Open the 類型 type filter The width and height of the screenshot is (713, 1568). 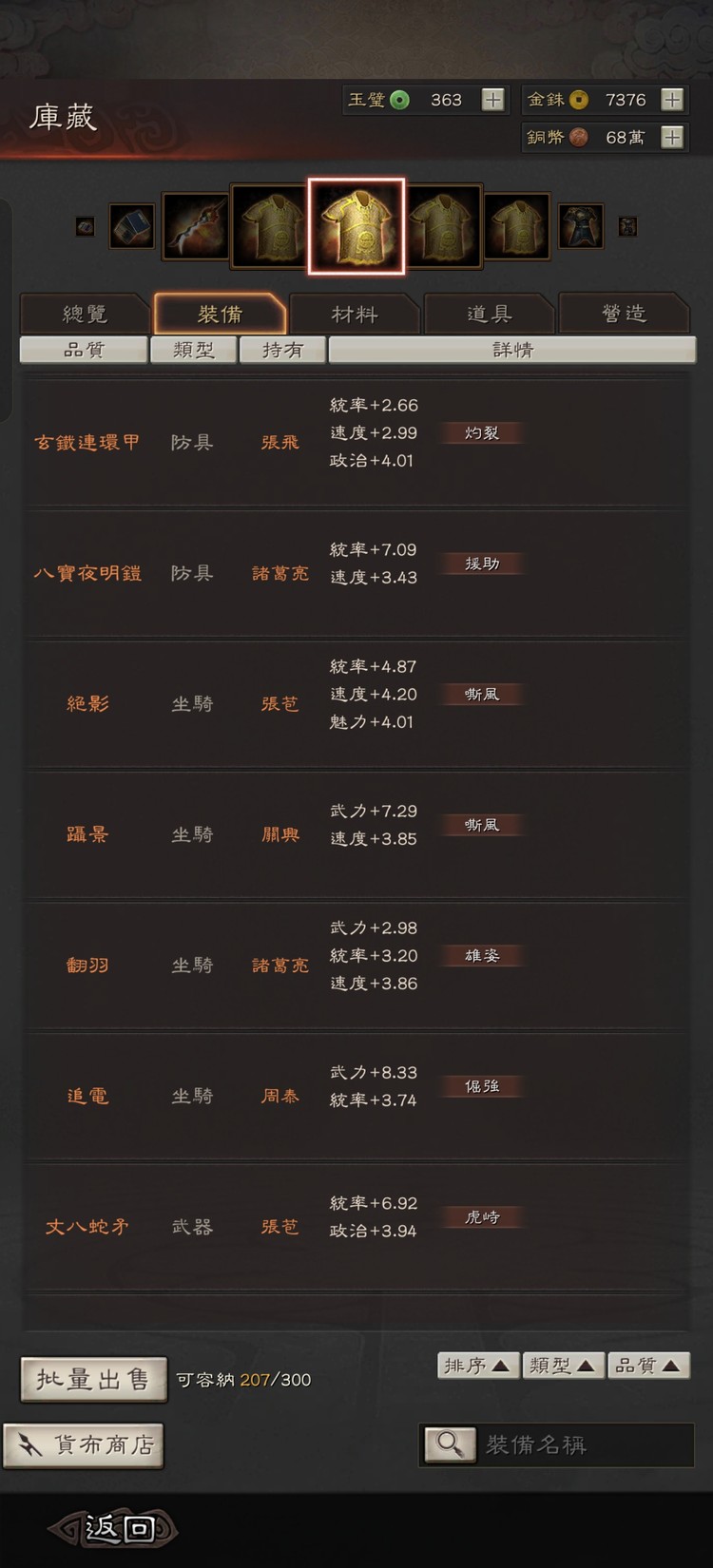coord(193,350)
